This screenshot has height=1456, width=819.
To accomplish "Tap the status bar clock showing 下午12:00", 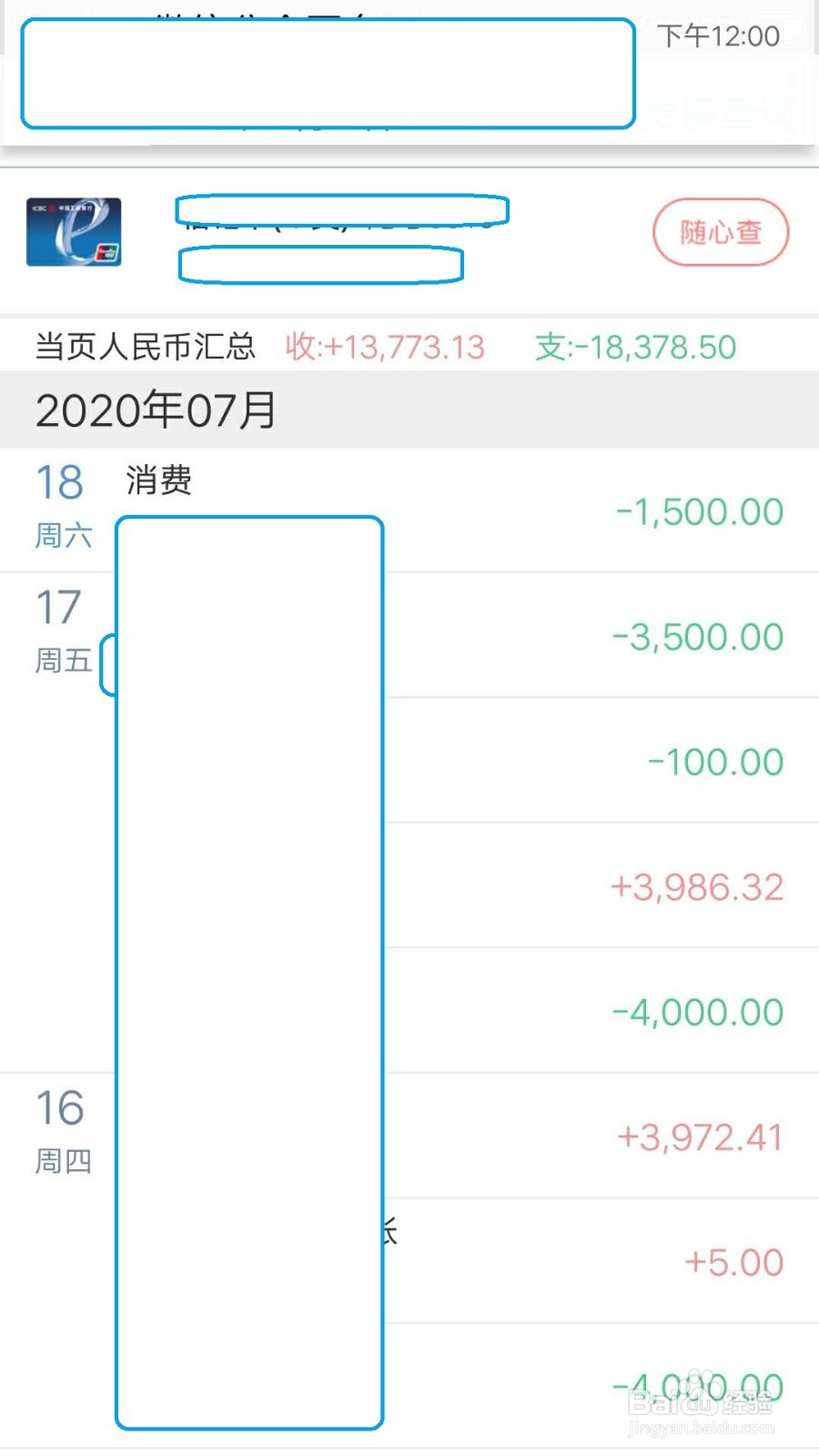I will tap(717, 36).
